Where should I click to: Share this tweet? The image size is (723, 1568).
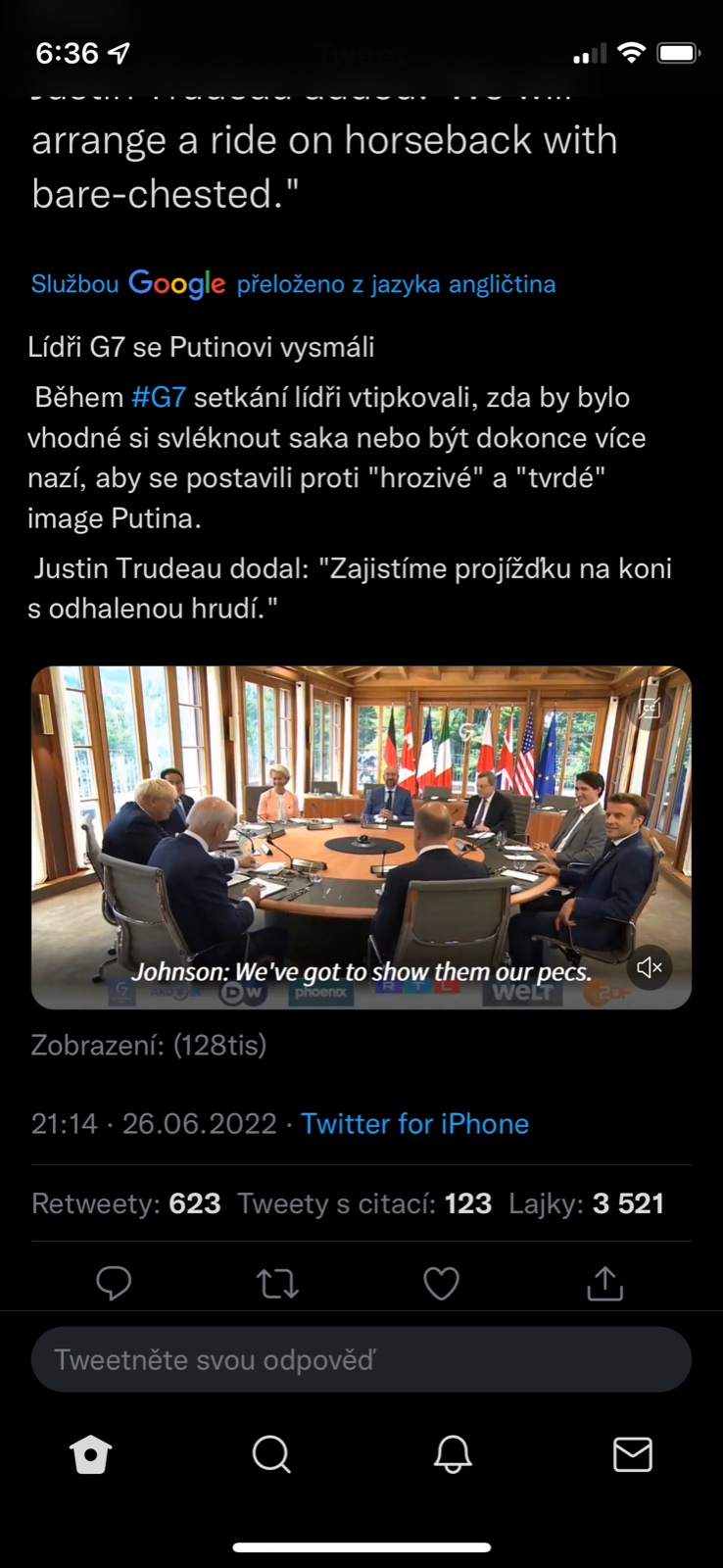pos(604,1282)
